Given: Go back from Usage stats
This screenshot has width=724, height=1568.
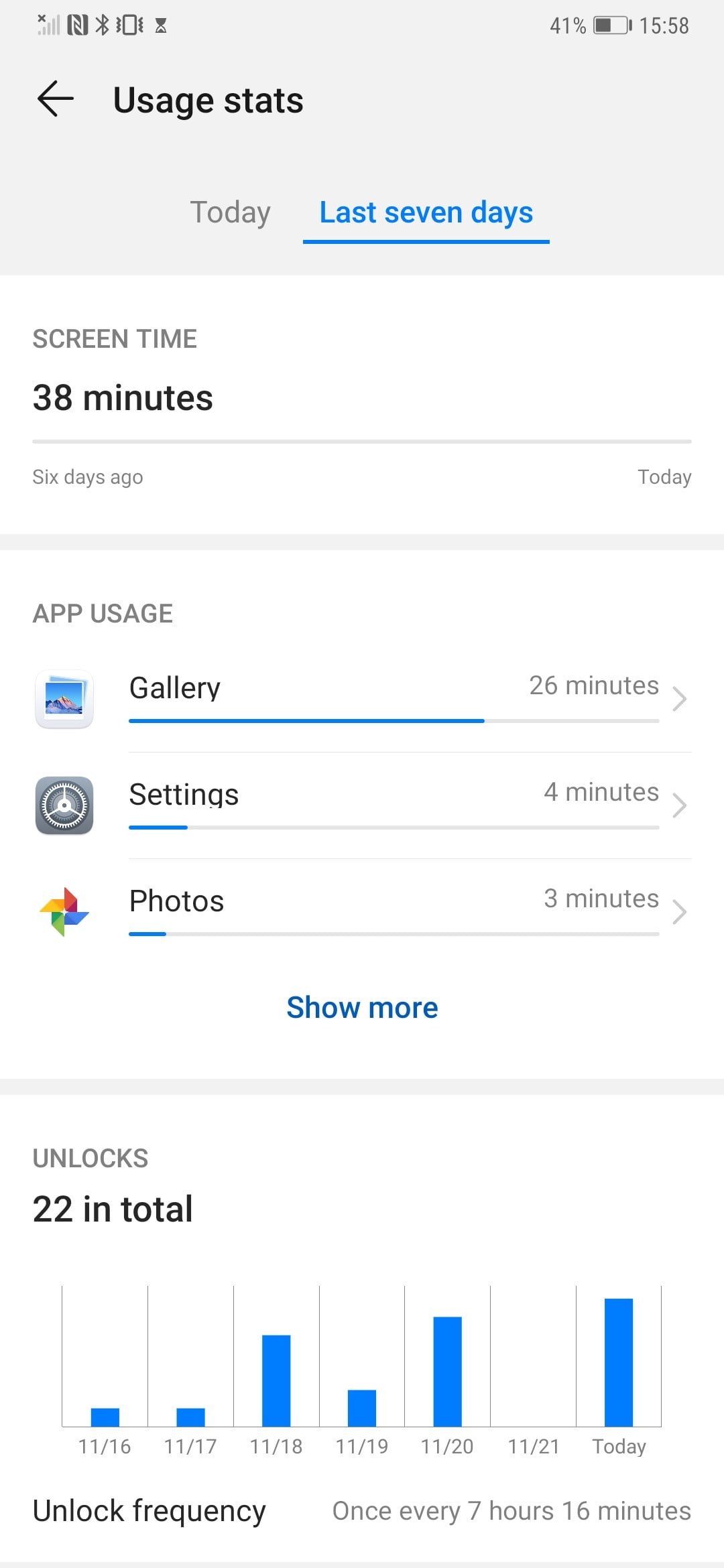Looking at the screenshot, I should [x=55, y=99].
